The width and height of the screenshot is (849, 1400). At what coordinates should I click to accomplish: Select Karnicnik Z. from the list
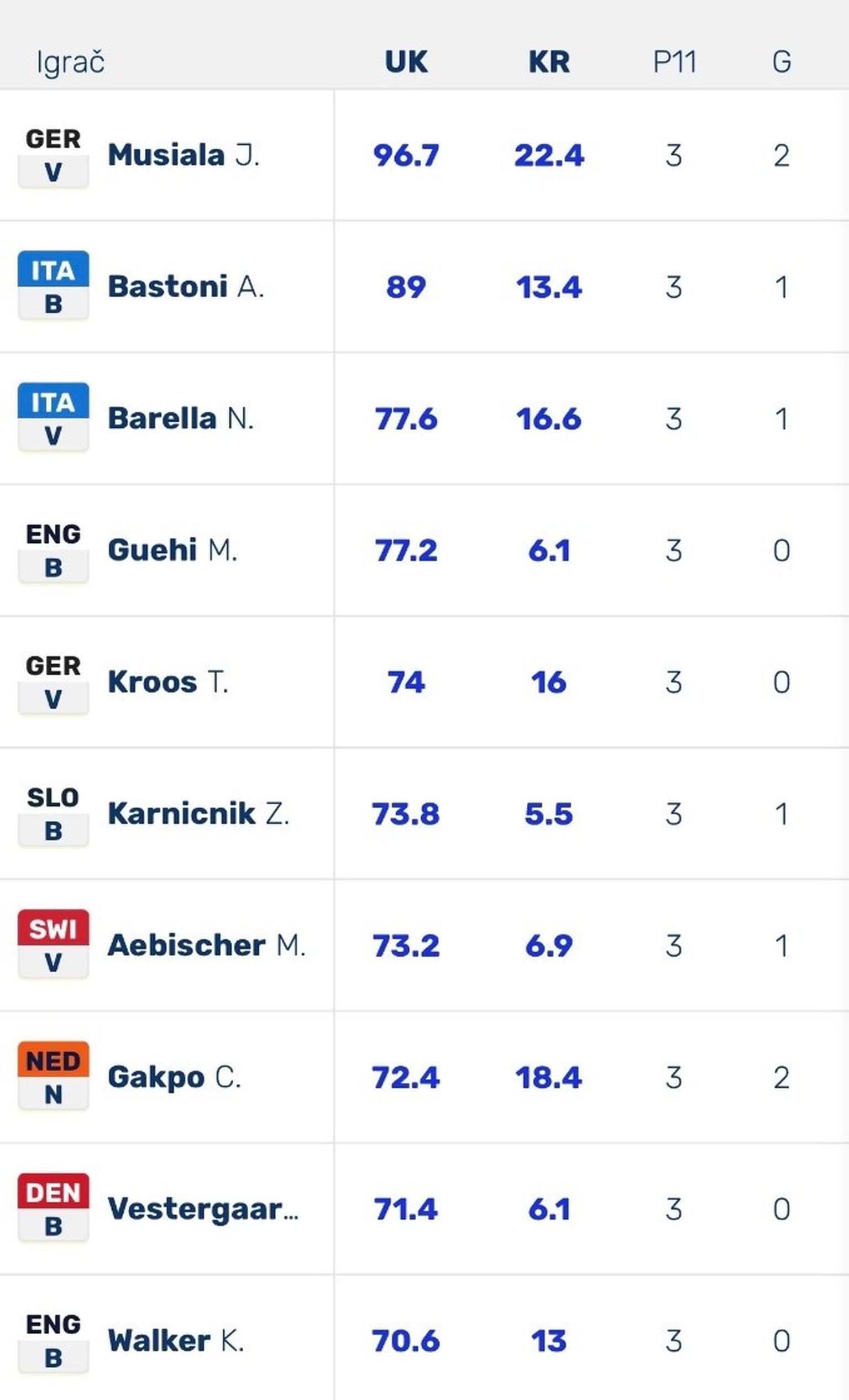click(x=198, y=814)
